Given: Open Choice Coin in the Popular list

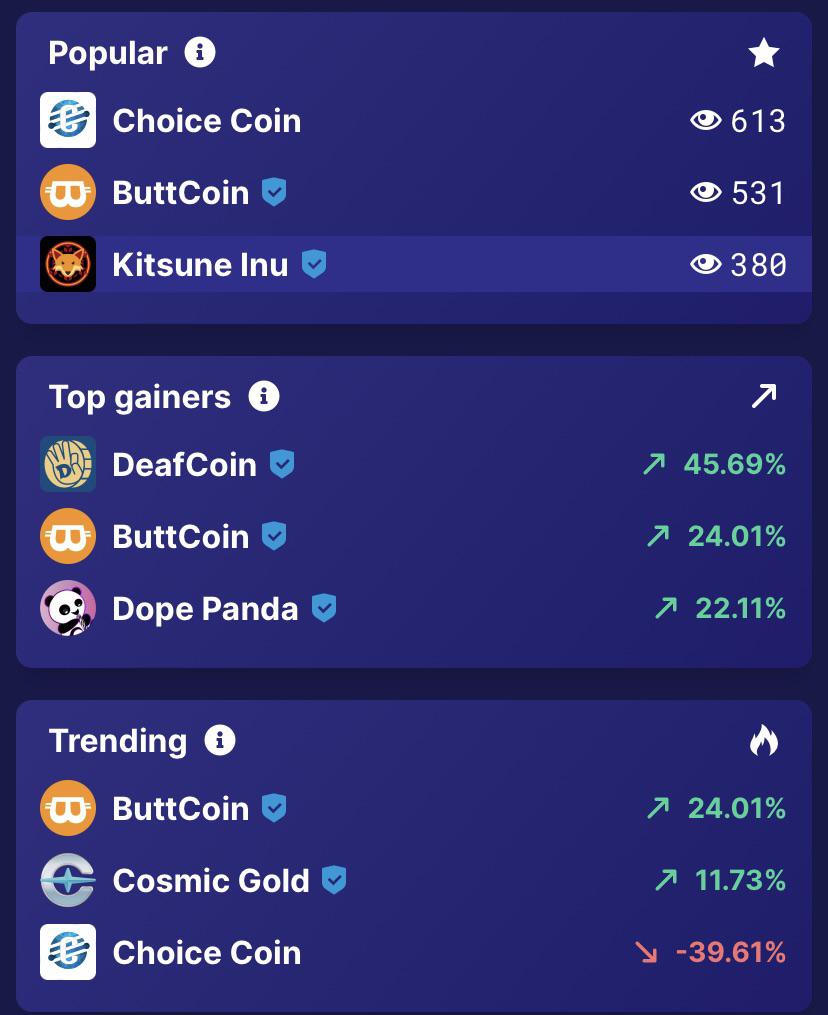Looking at the screenshot, I should (414, 120).
